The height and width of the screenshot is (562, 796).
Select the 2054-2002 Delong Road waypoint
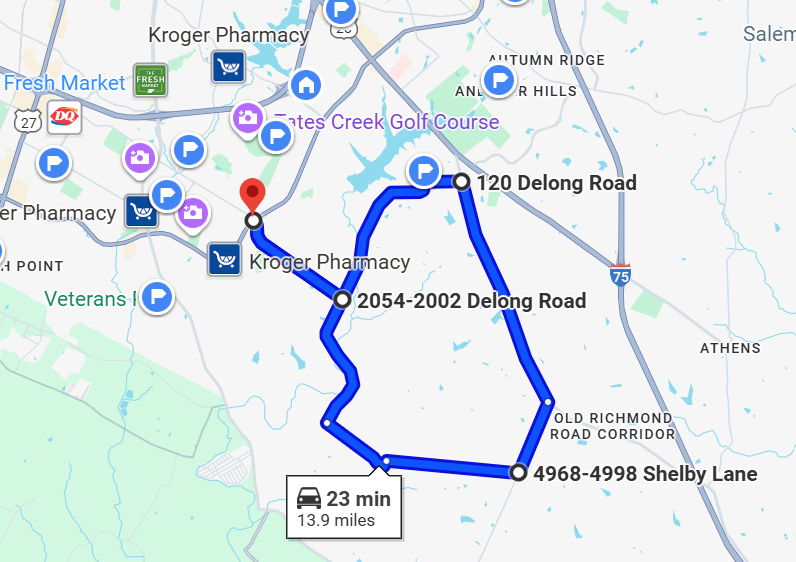(x=343, y=300)
